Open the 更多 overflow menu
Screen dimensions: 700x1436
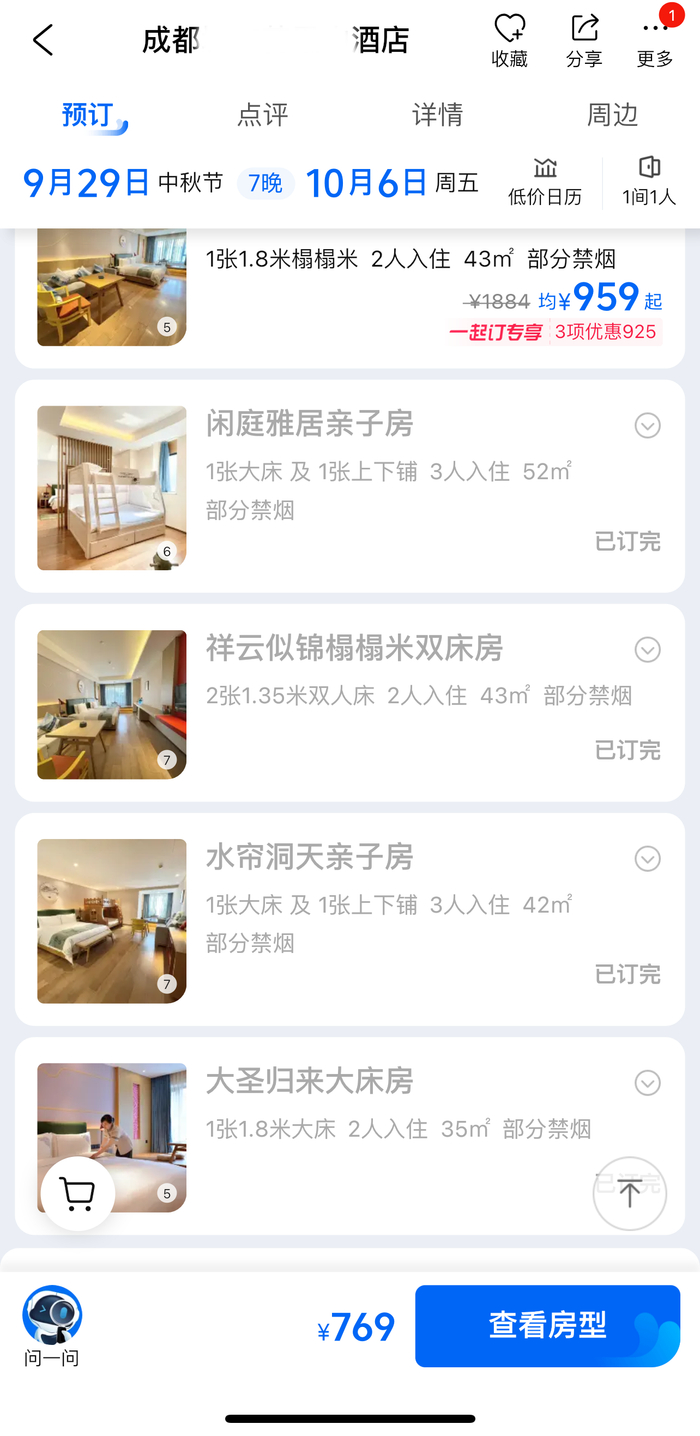655,40
